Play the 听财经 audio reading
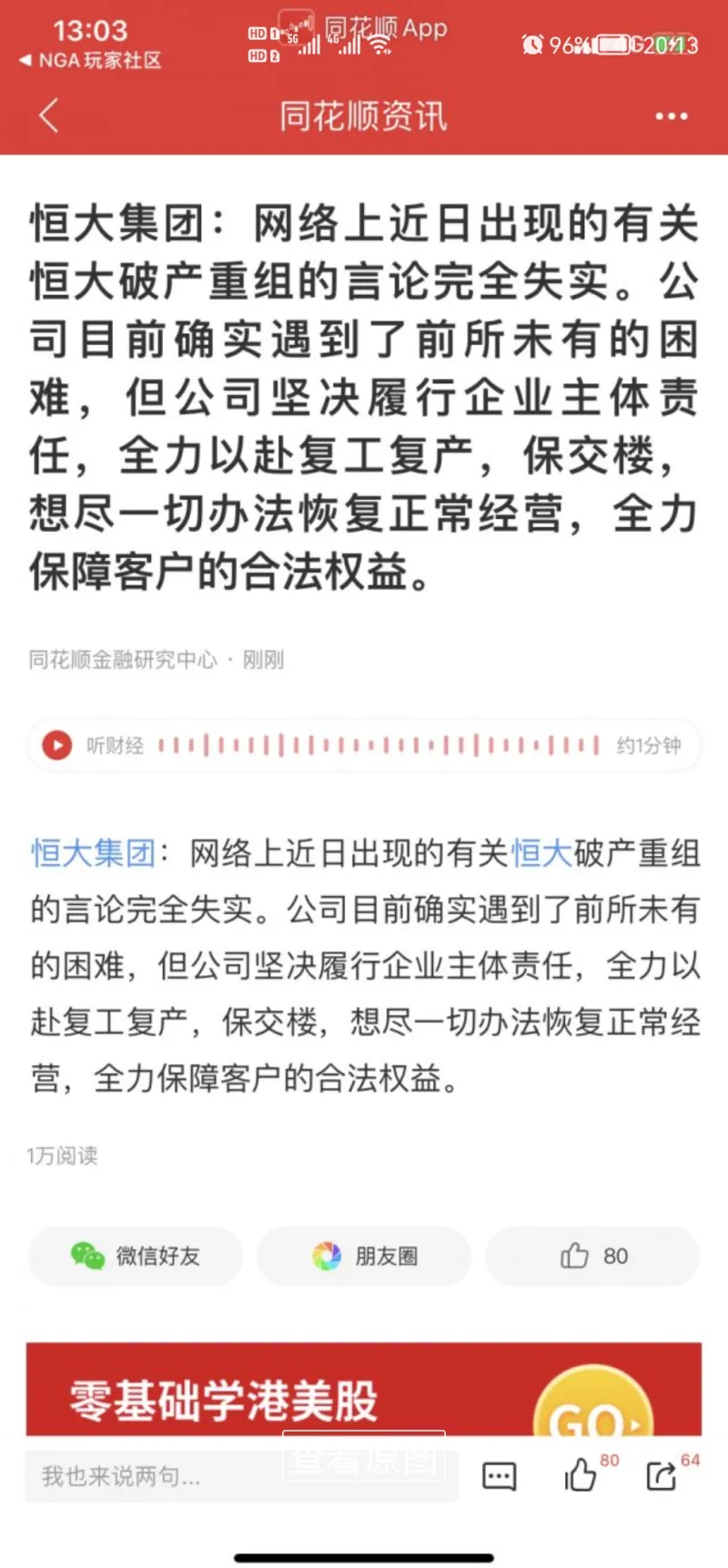 pyautogui.click(x=57, y=746)
